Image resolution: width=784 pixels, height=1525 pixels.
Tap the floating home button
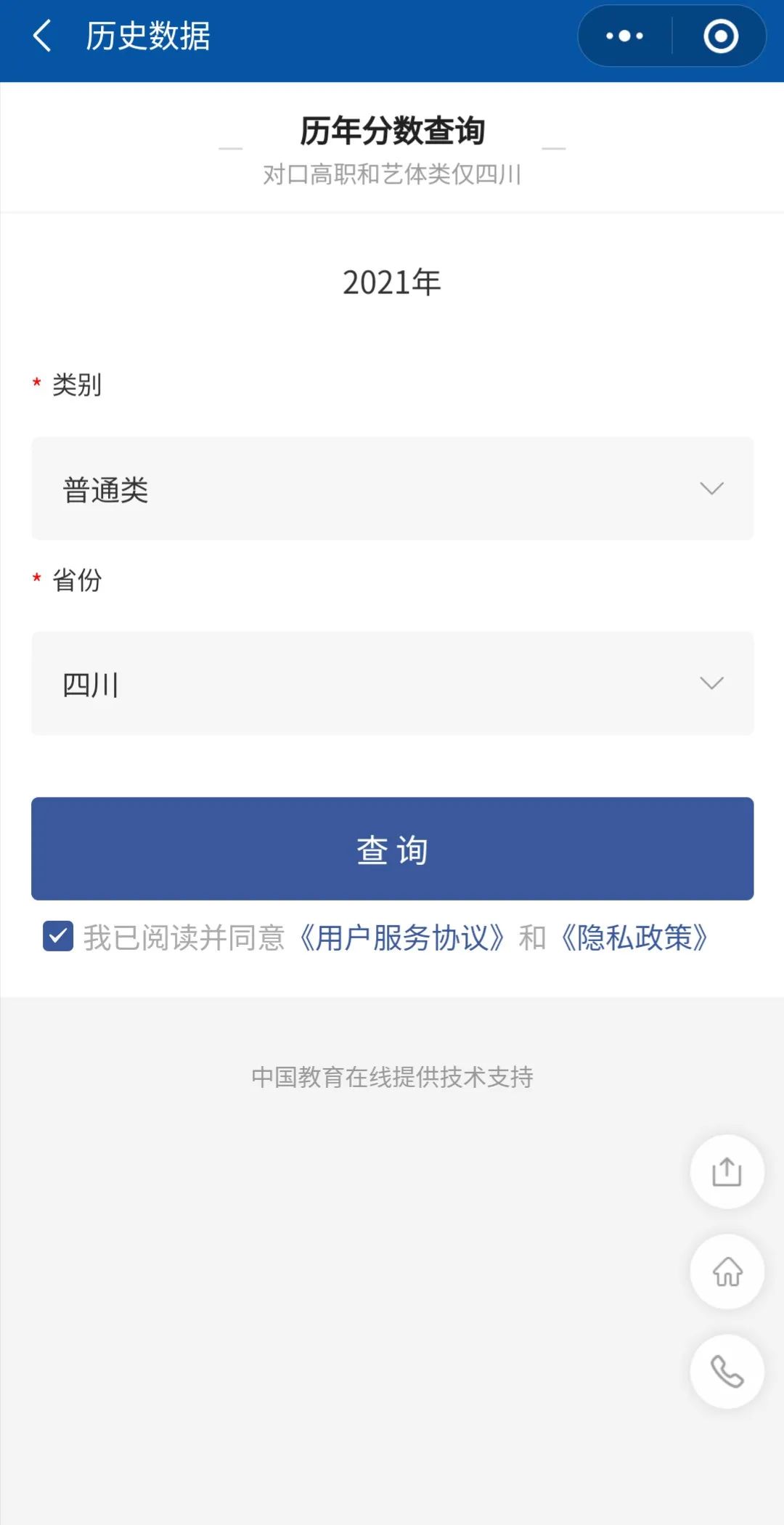tap(727, 1272)
